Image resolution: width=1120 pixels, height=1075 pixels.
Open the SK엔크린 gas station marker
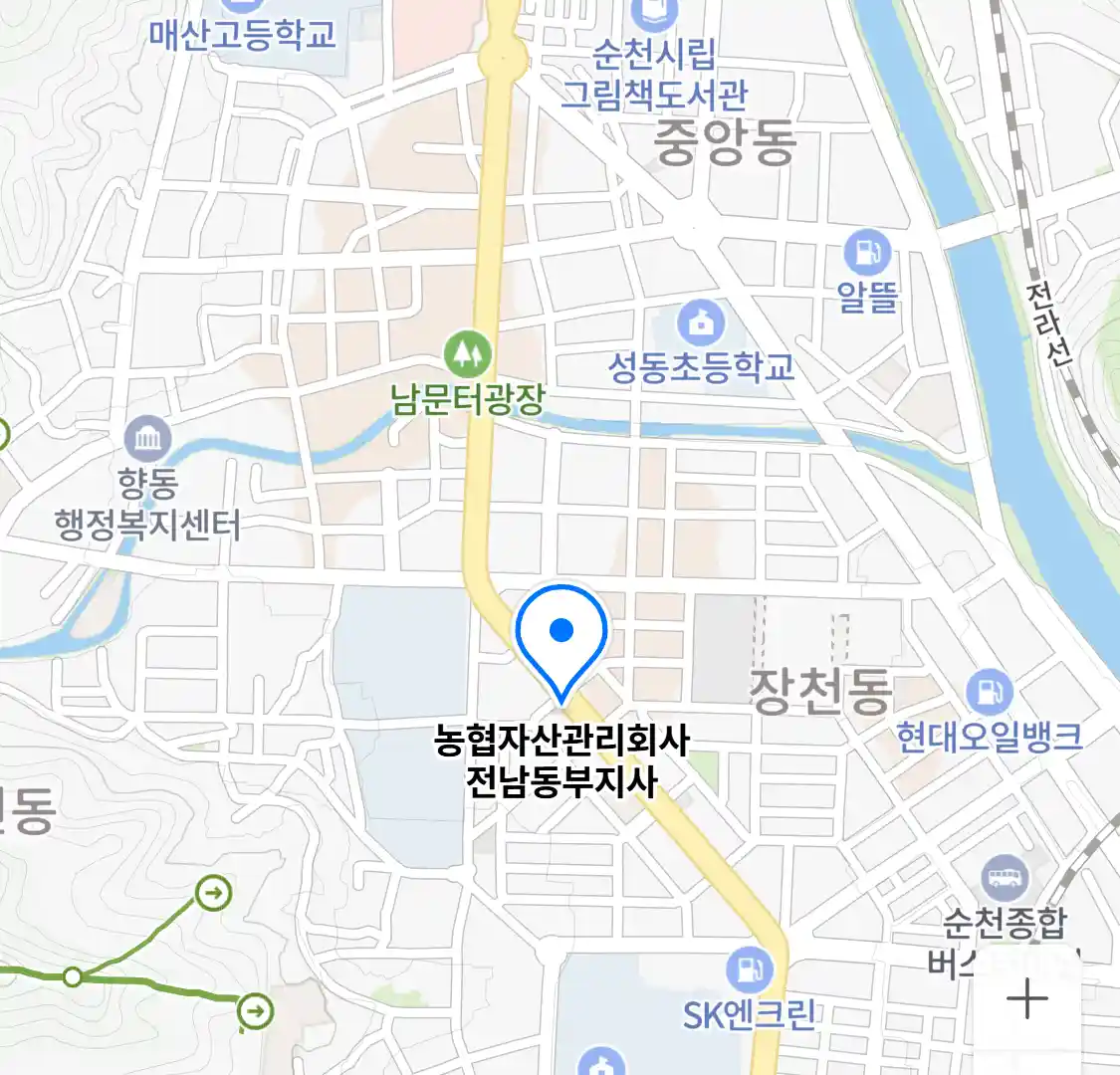click(x=749, y=967)
